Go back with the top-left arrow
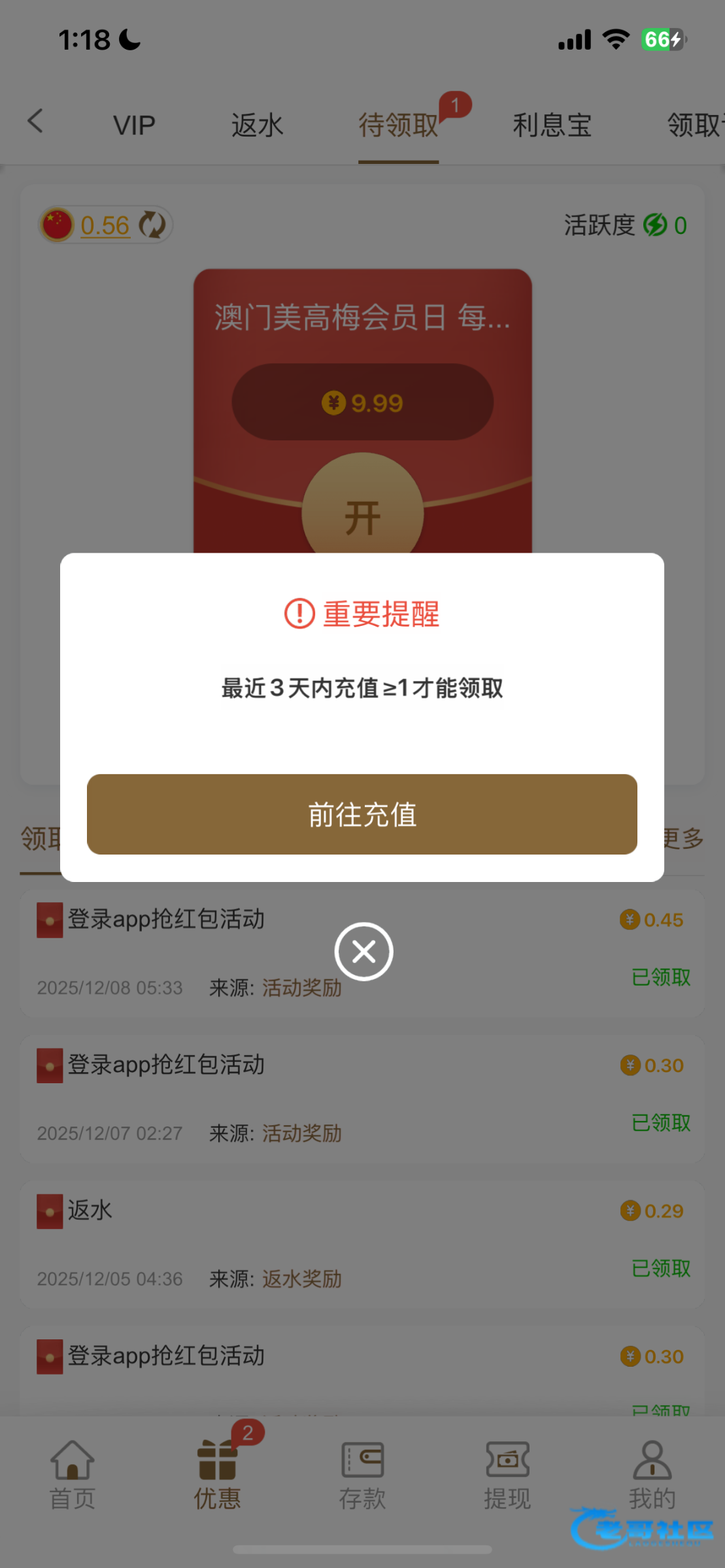The height and width of the screenshot is (1568, 725). tap(35, 122)
